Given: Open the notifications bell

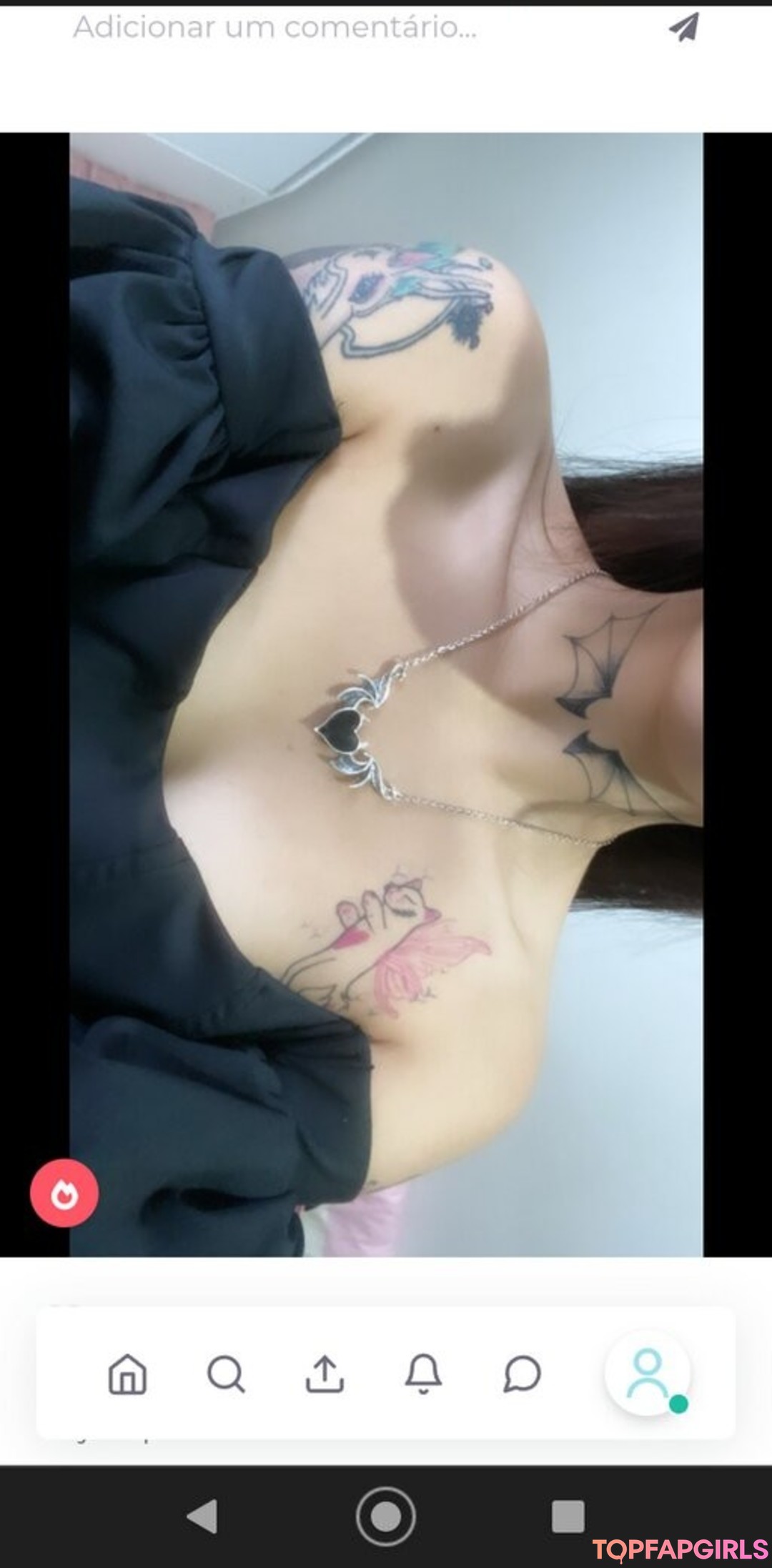Looking at the screenshot, I should click(423, 1374).
